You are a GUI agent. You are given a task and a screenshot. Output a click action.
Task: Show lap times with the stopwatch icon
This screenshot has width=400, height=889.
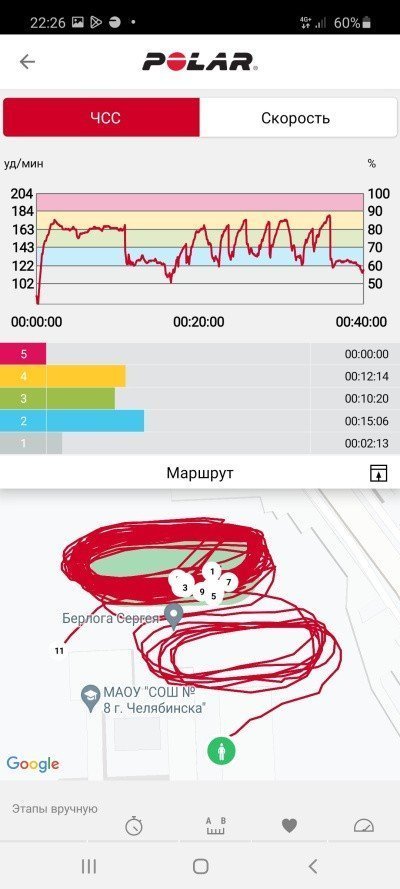134,826
